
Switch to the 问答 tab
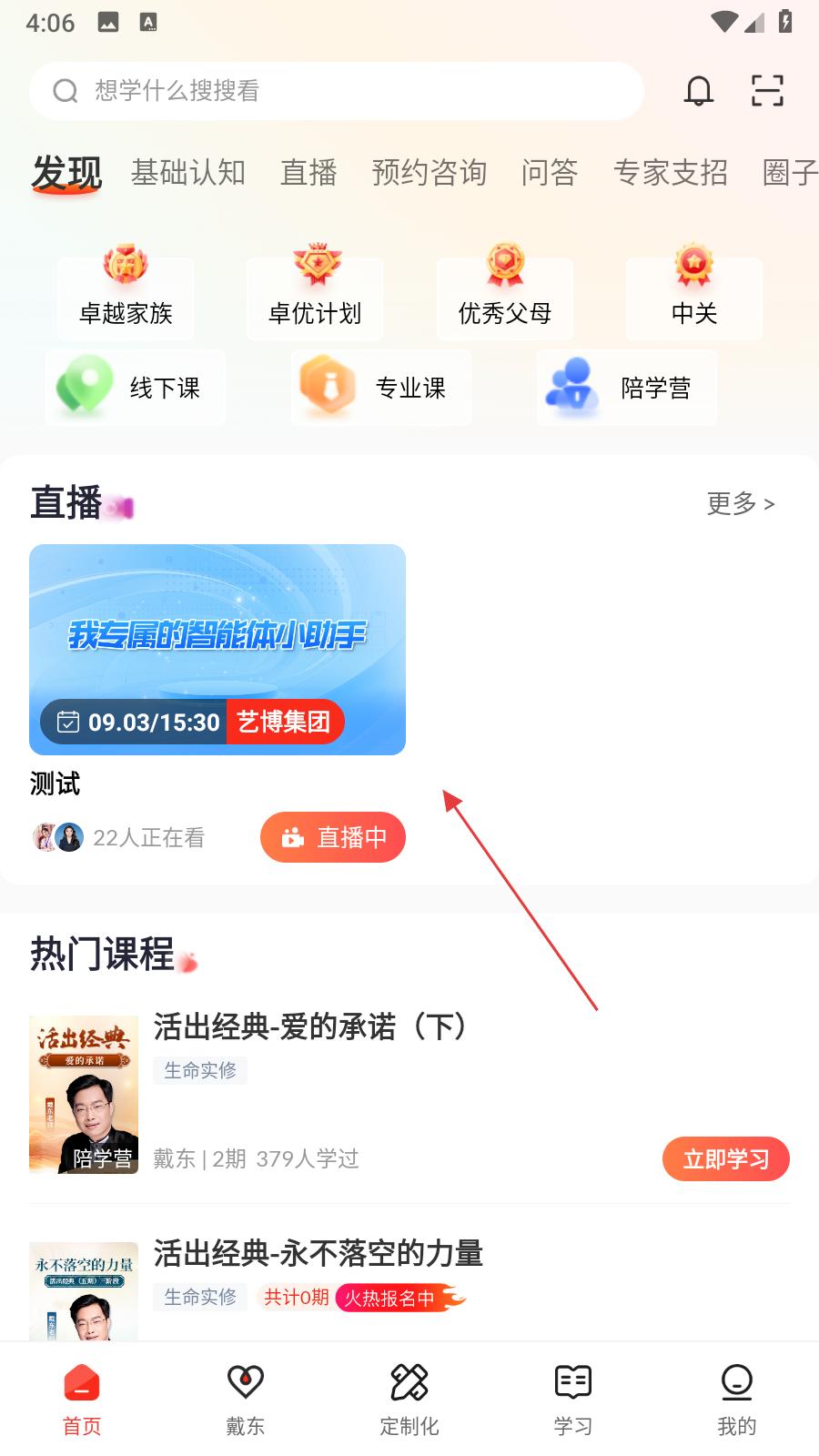[x=550, y=172]
